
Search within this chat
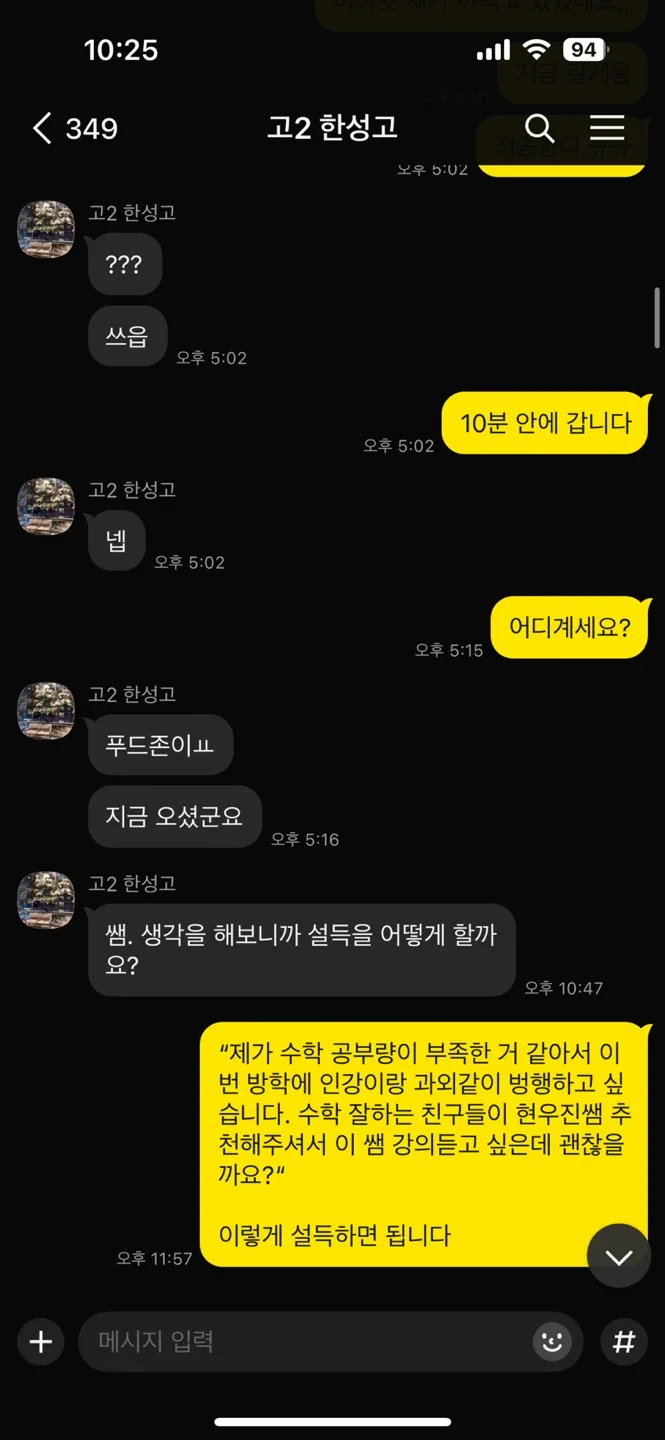539,128
